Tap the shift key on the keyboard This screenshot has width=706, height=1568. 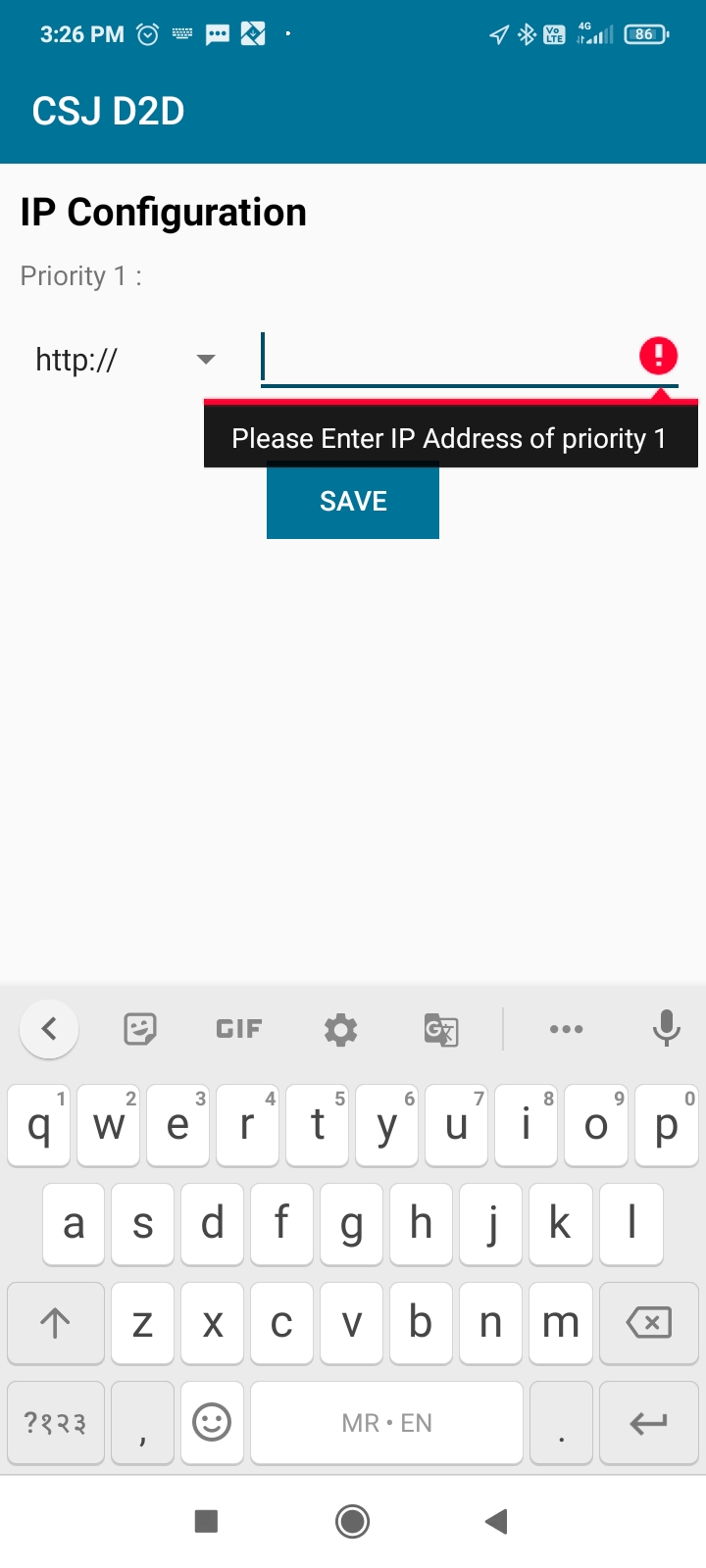pyautogui.click(x=56, y=1323)
